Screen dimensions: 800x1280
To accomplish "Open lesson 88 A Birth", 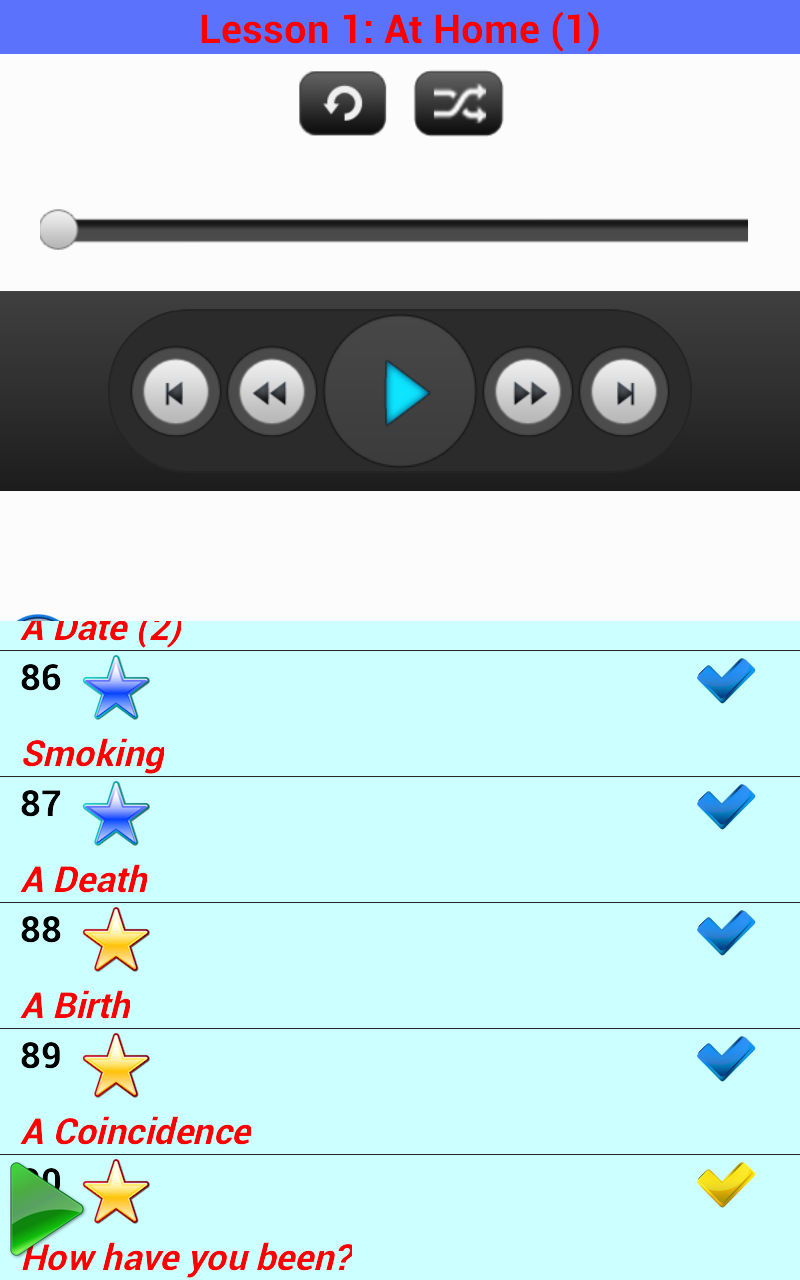I will (400, 965).
